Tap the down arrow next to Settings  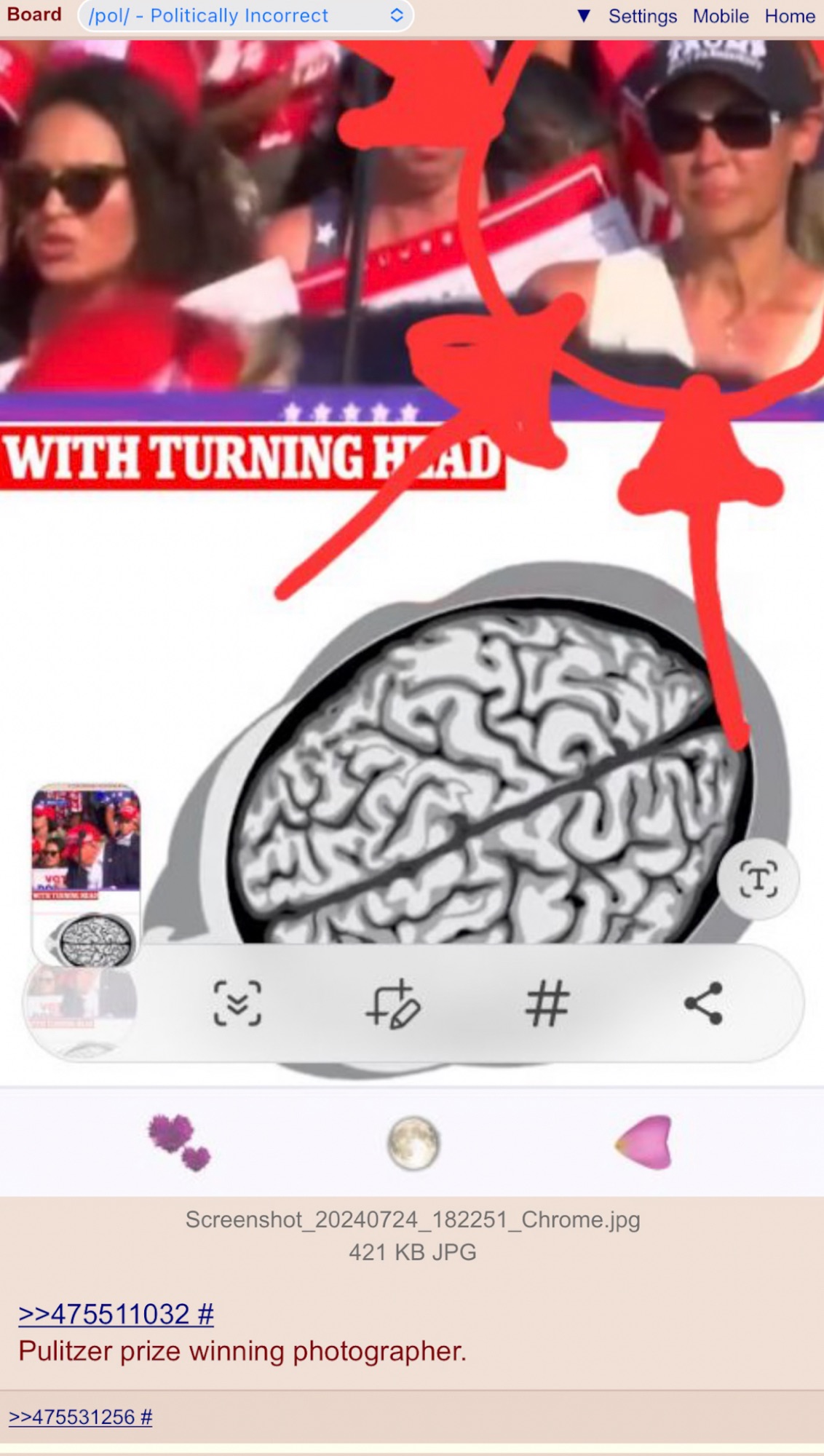coord(583,16)
